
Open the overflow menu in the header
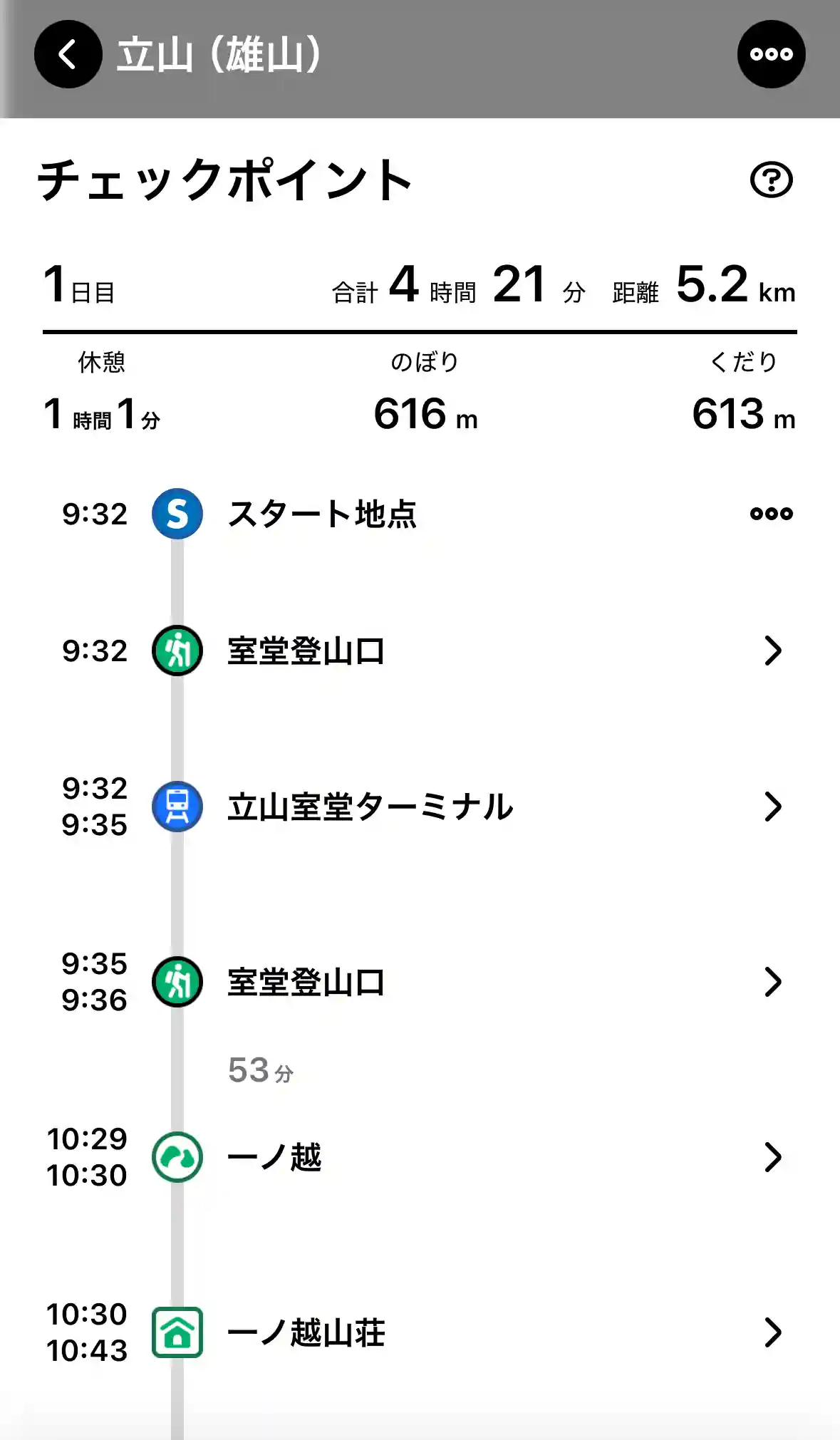pos(771,54)
